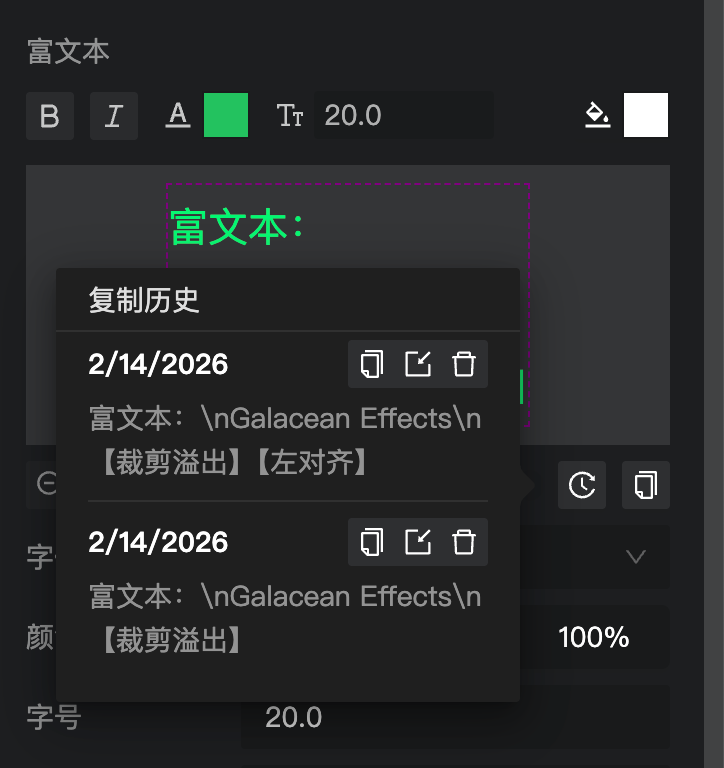Toggle italic formatting
The height and width of the screenshot is (768, 724).
click(113, 116)
